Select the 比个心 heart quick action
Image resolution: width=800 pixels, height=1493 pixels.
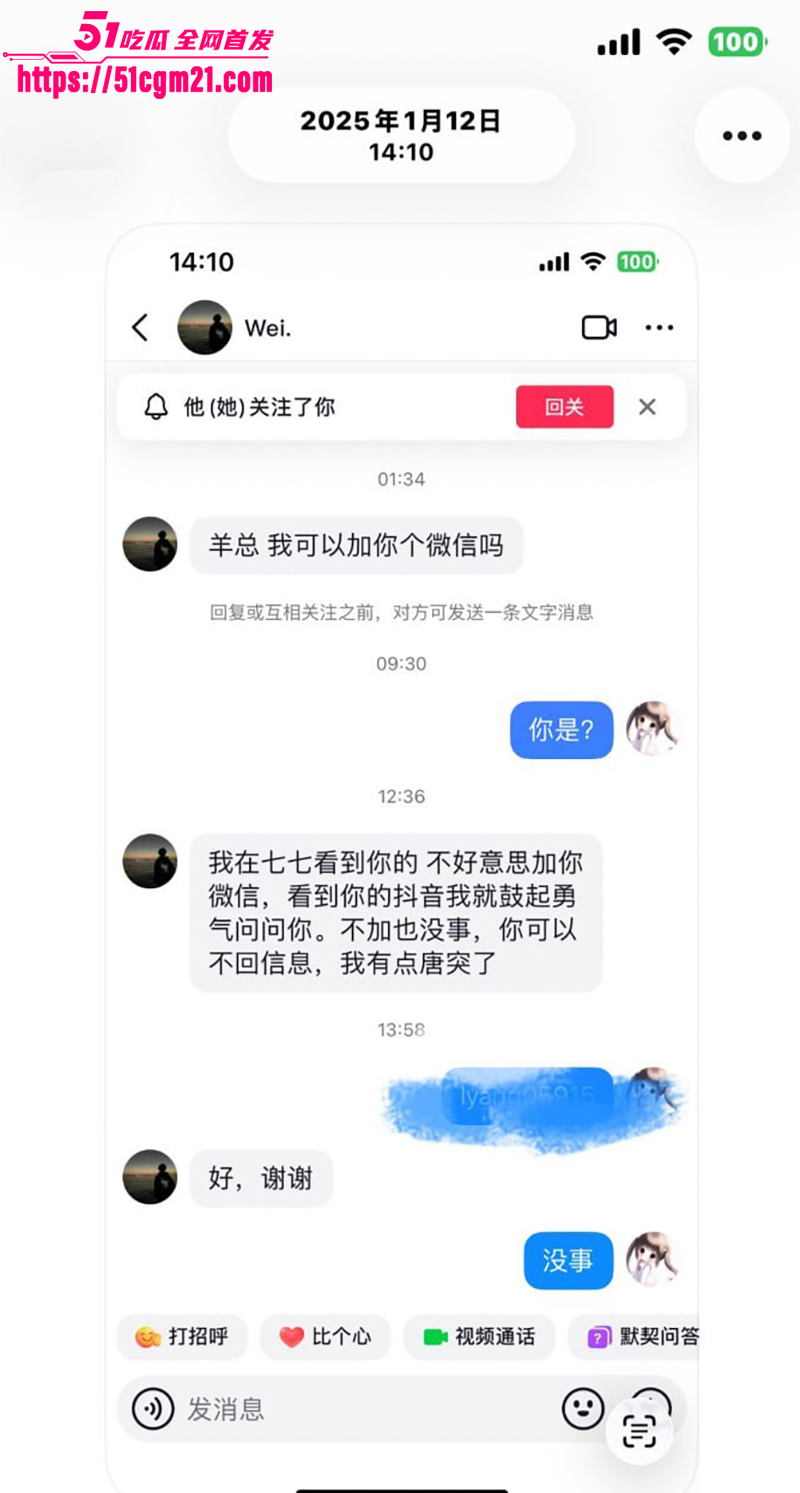point(325,1337)
